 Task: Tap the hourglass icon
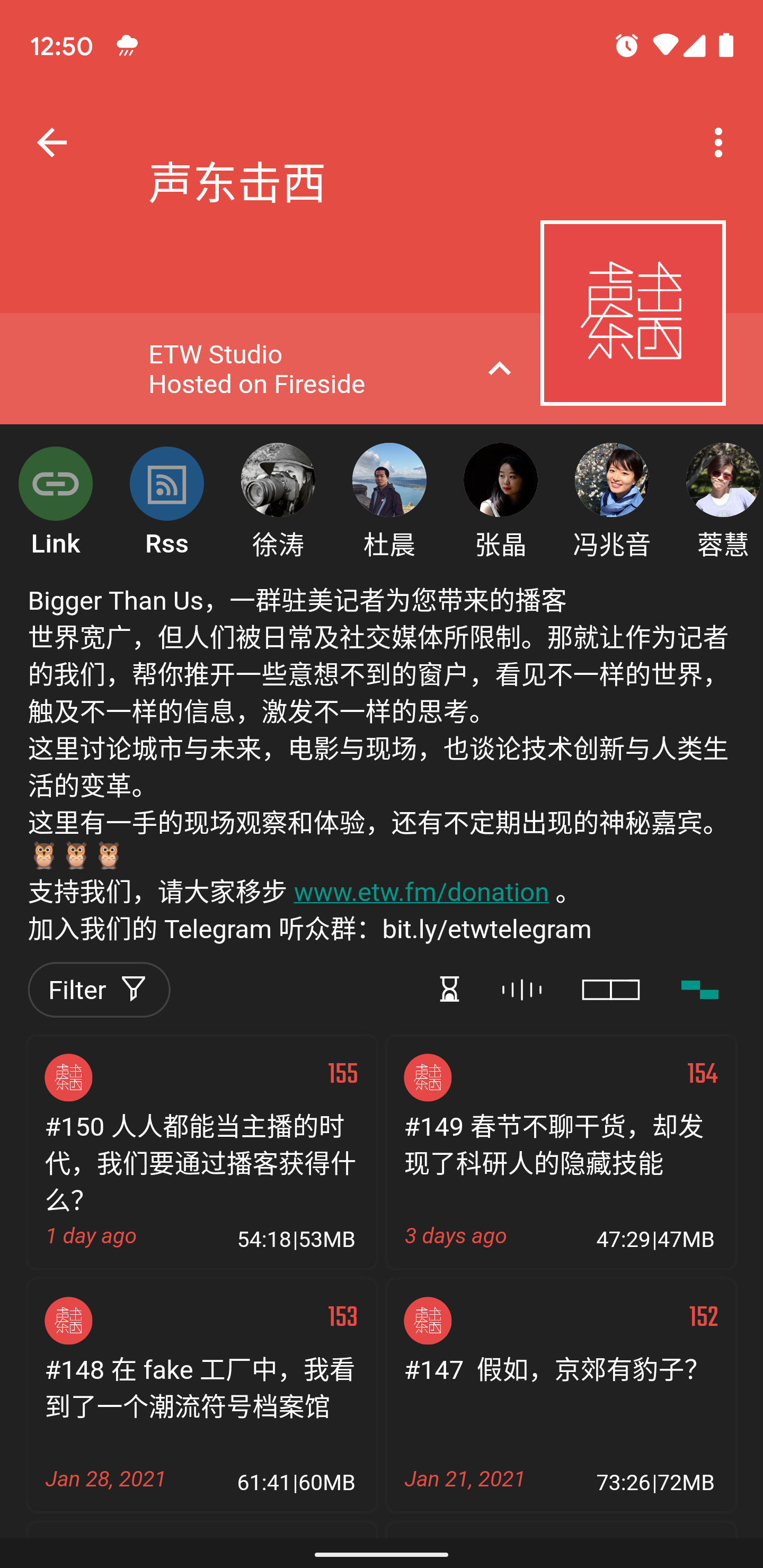(449, 990)
